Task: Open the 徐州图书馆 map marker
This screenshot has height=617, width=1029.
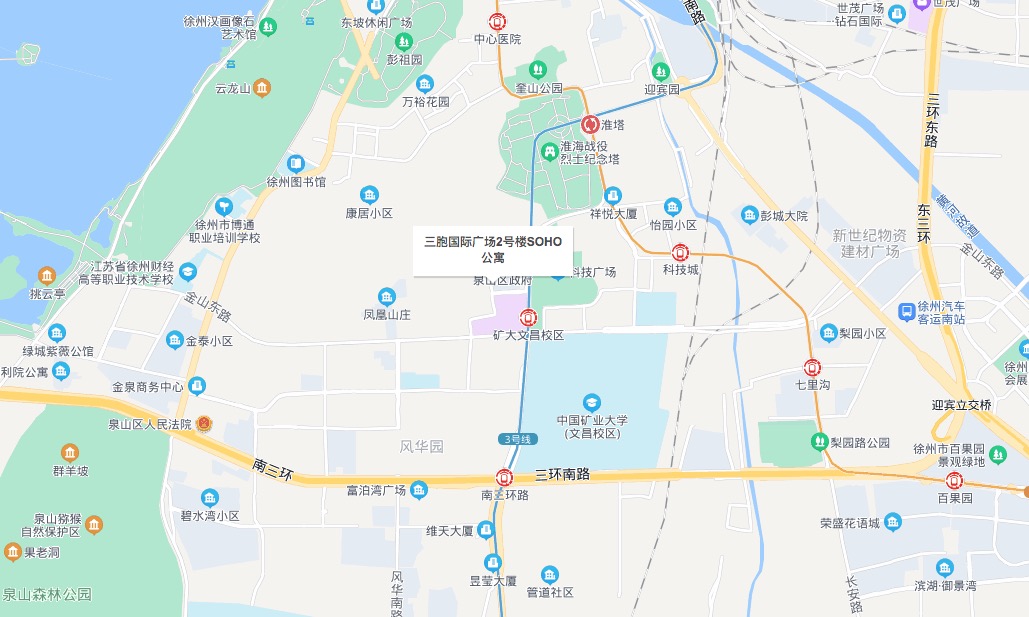Action: point(296,163)
